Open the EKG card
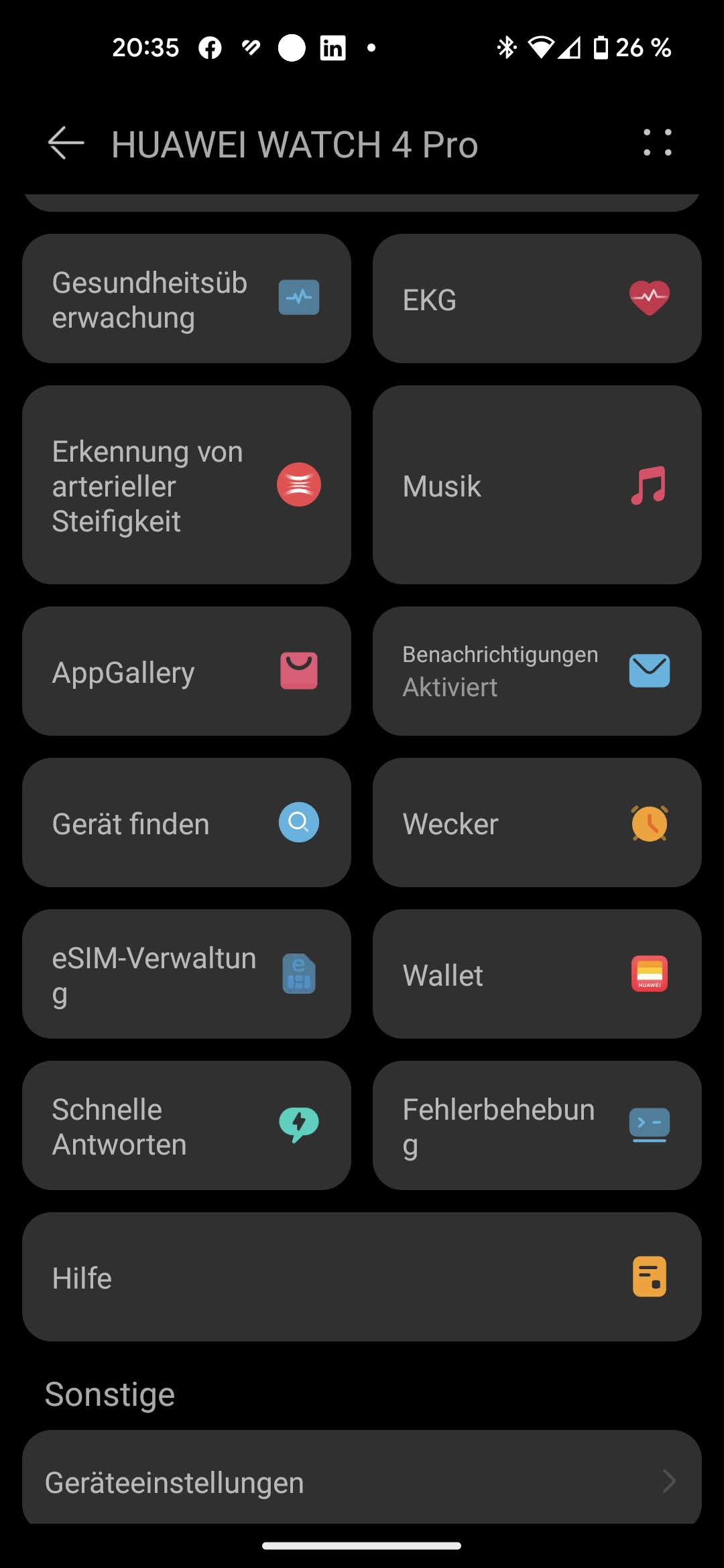This screenshot has width=724, height=1568. coord(537,299)
